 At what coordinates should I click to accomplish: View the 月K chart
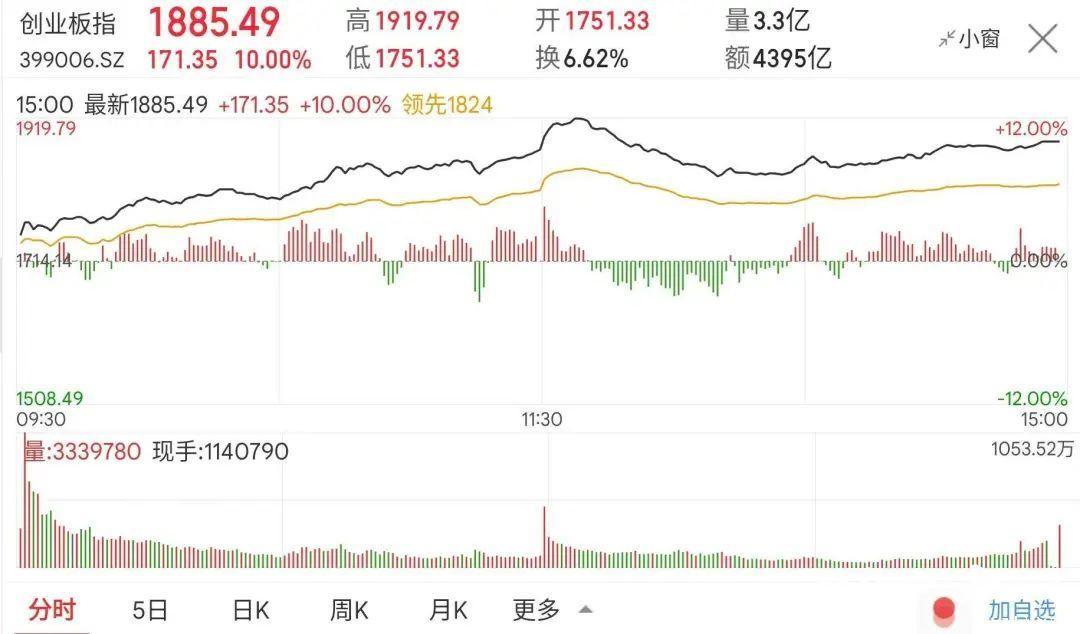[449, 609]
